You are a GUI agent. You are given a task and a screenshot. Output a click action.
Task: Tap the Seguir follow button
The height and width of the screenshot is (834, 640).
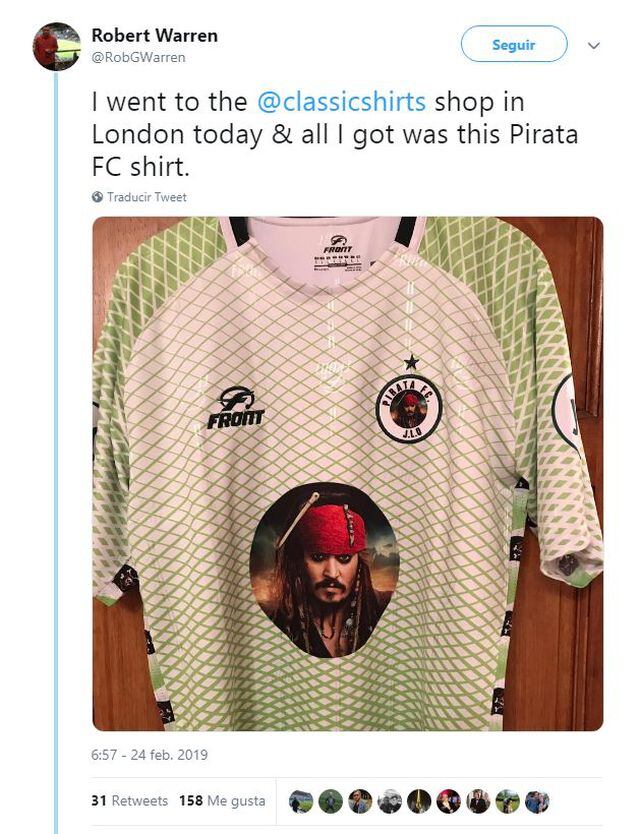coord(513,45)
